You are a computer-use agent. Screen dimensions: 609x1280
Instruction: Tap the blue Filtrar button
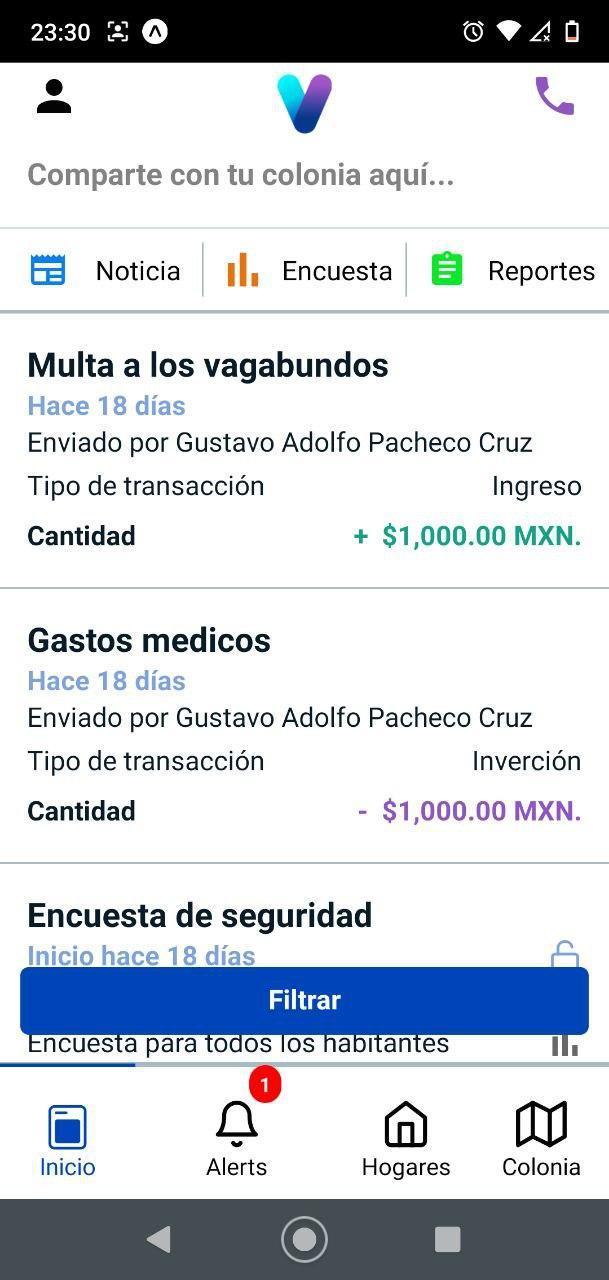tap(304, 1000)
